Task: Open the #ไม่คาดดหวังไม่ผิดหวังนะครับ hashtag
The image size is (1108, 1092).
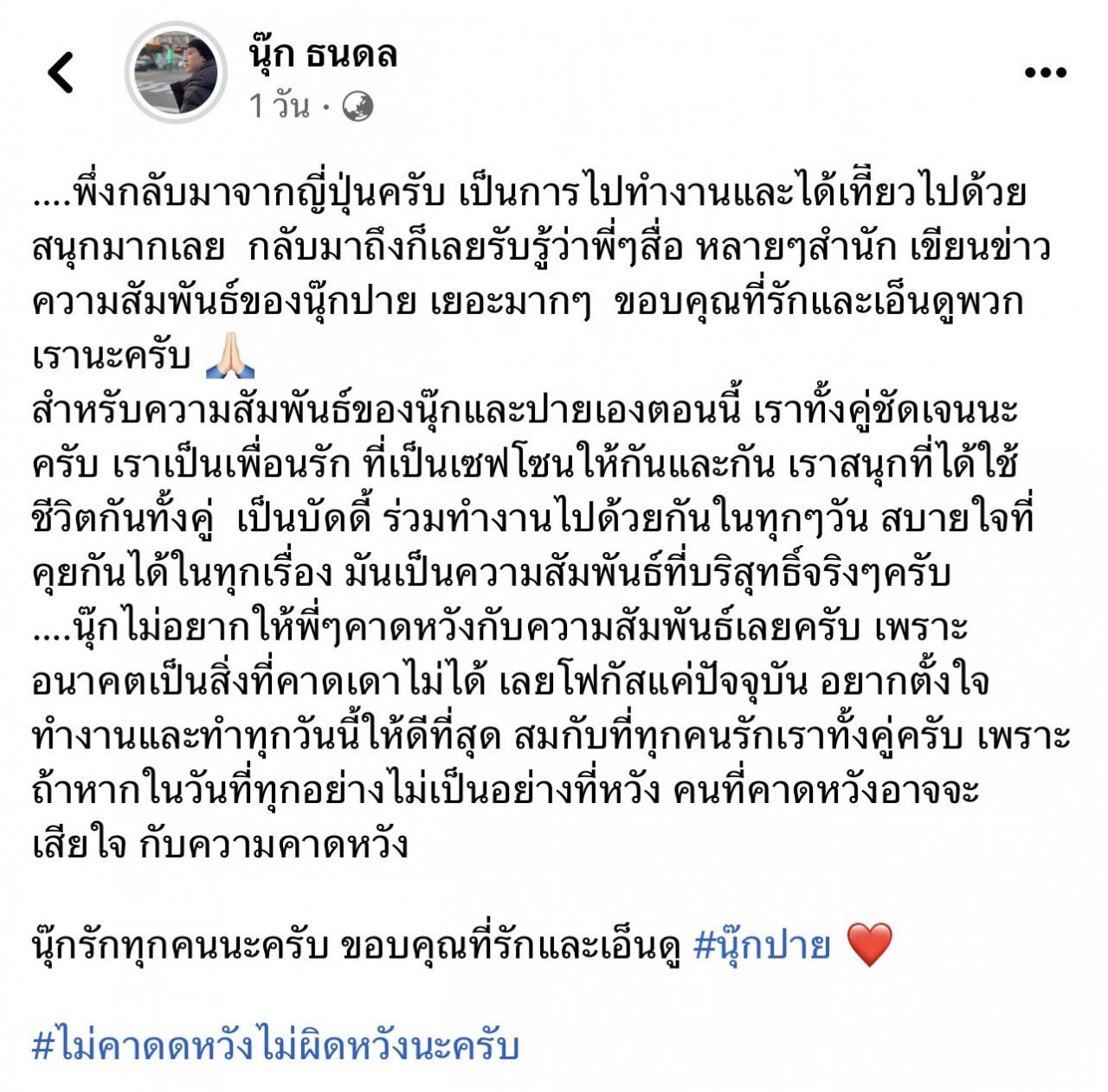Action: (x=275, y=1045)
